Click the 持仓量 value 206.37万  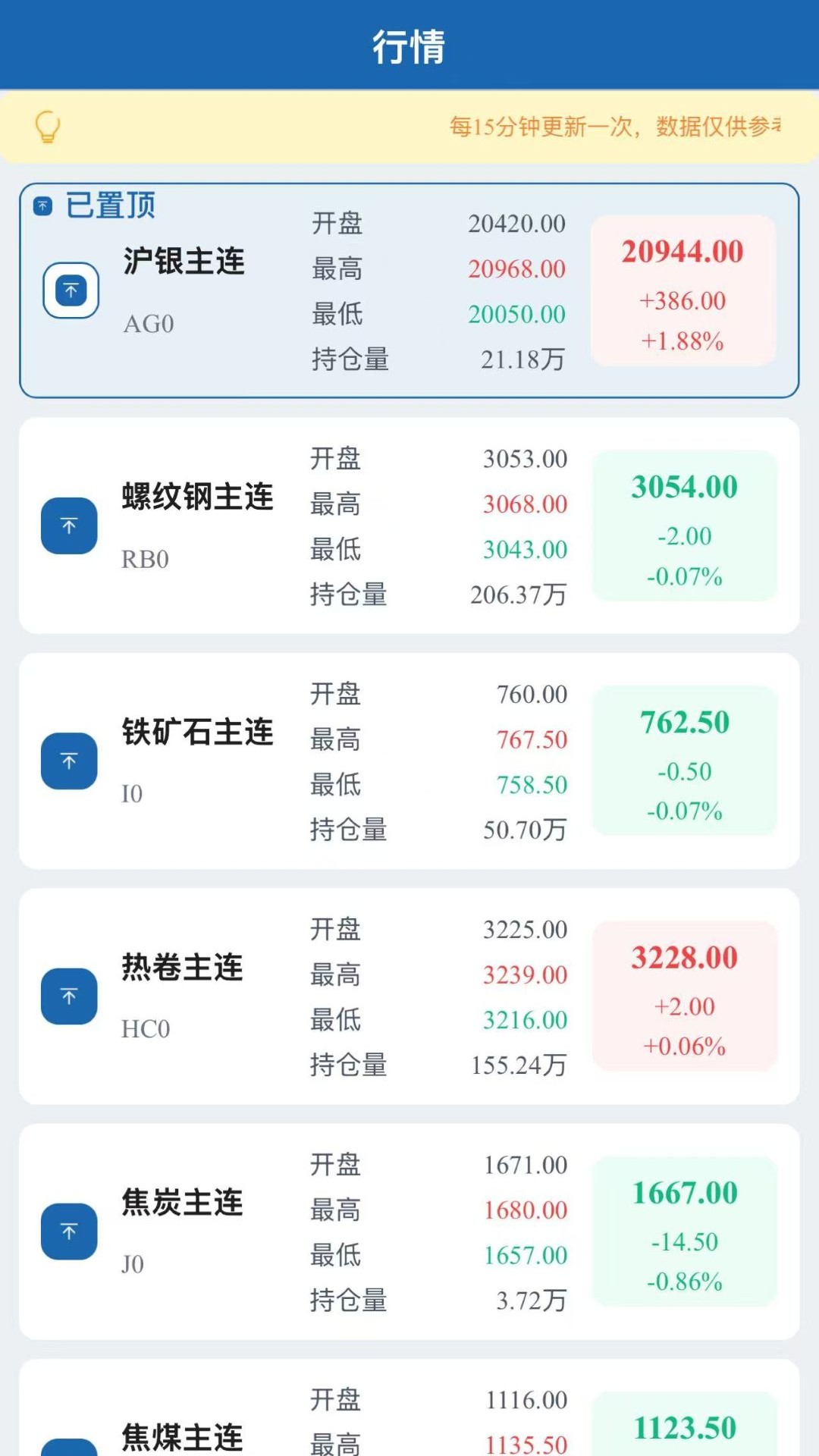518,596
